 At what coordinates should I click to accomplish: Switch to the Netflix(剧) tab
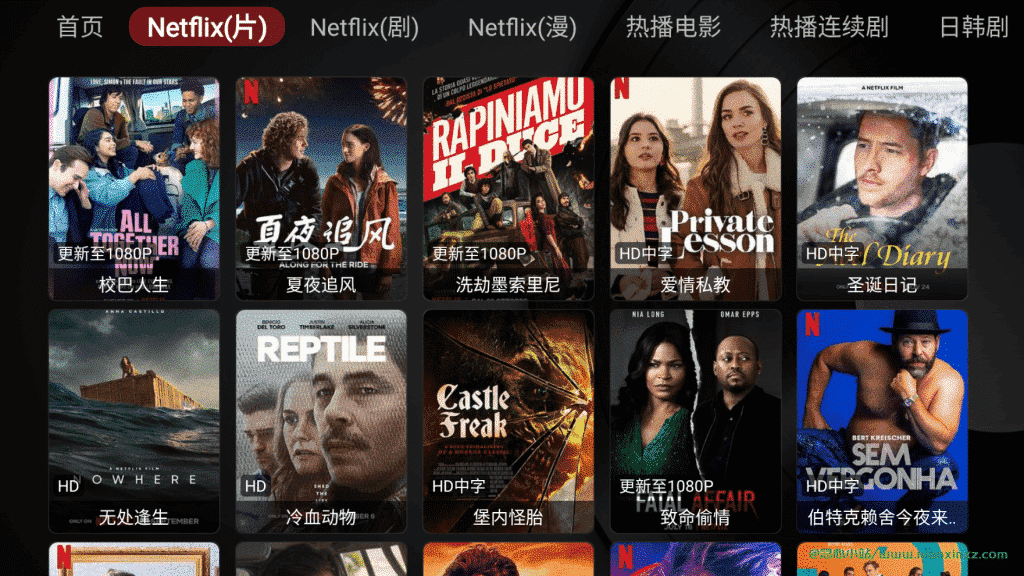point(364,27)
